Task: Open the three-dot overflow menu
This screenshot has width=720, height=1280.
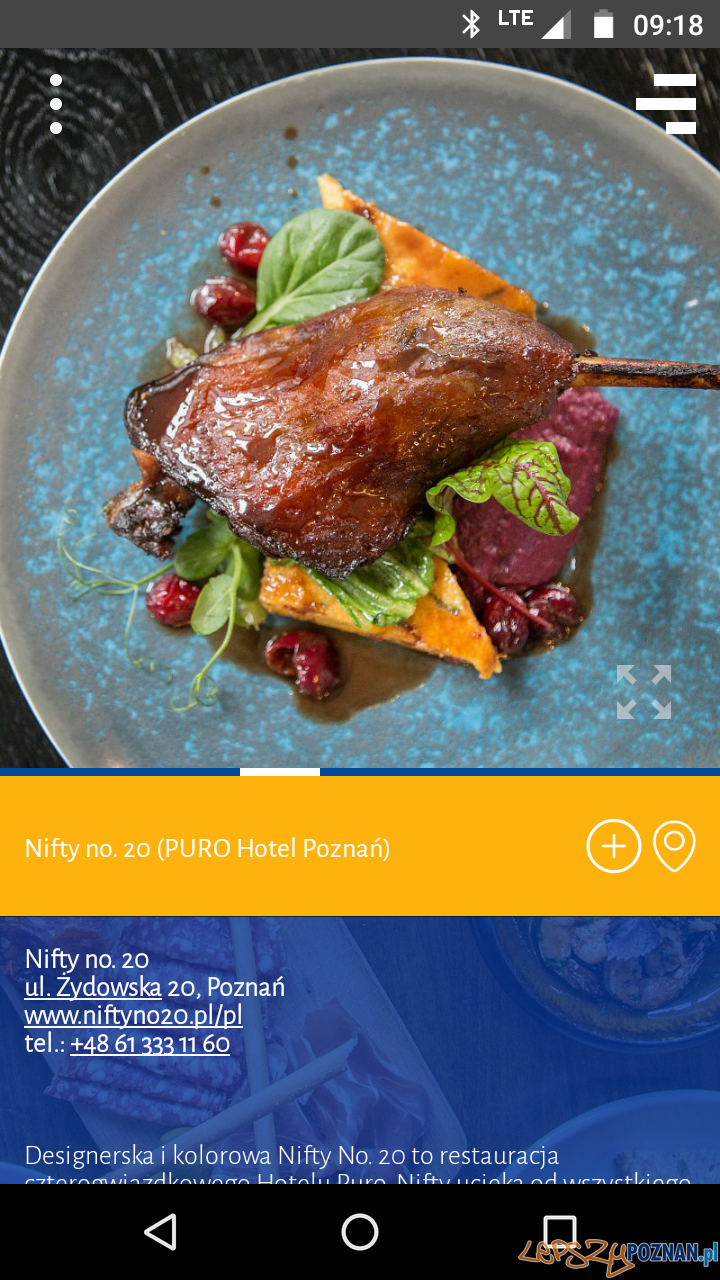Action: [x=56, y=104]
